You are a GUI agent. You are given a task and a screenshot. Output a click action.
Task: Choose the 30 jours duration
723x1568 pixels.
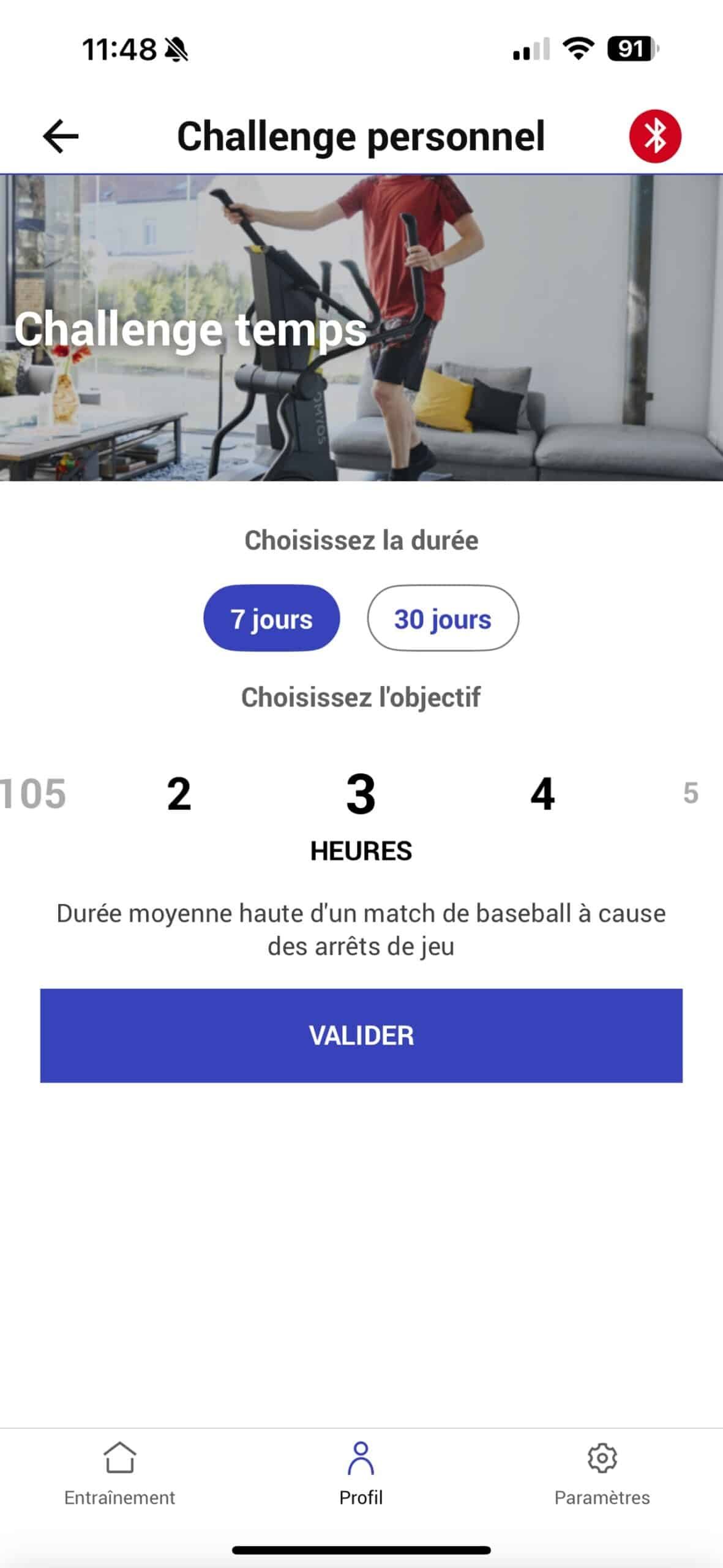[x=443, y=619]
